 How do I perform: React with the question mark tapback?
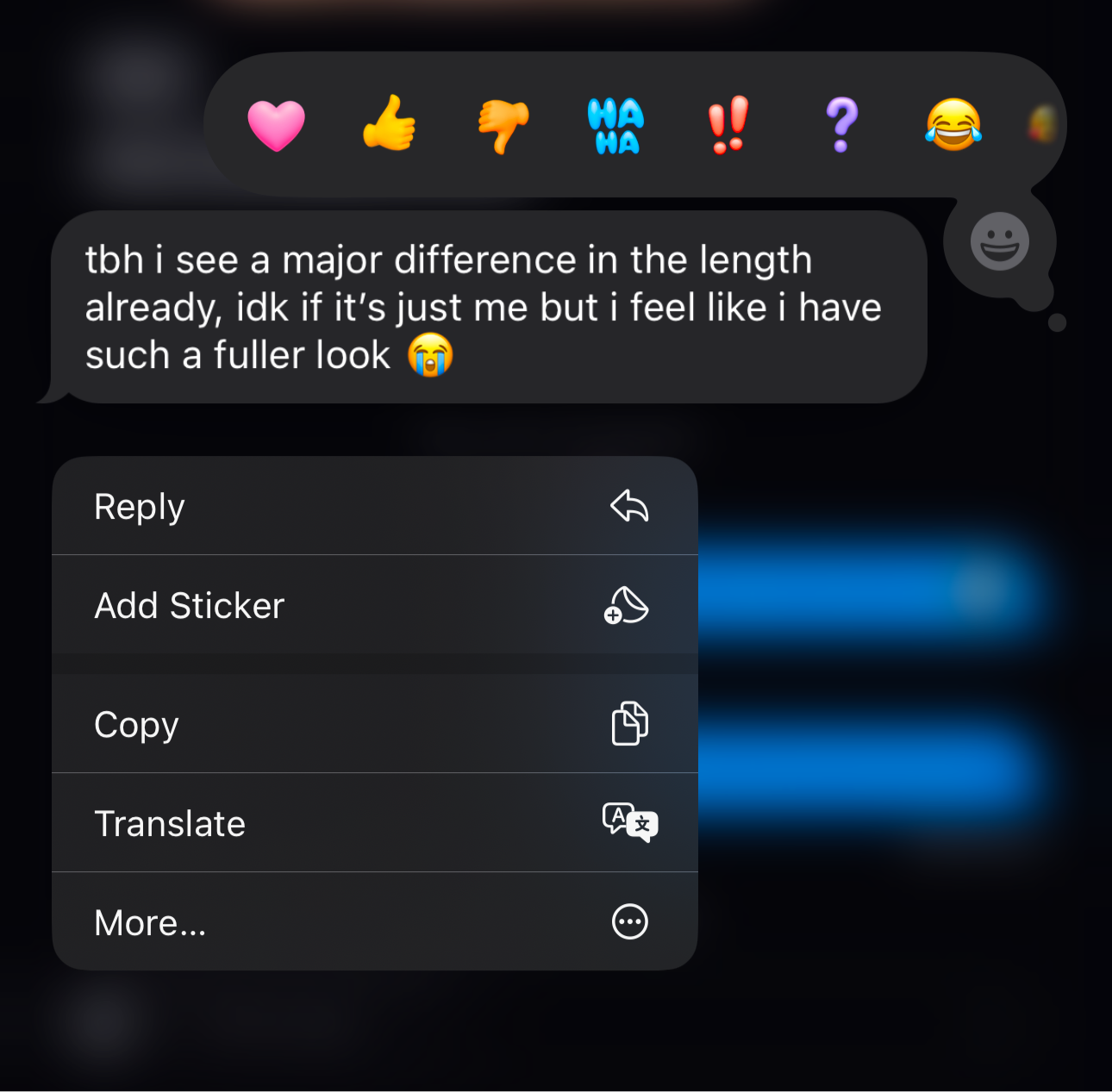tap(842, 125)
